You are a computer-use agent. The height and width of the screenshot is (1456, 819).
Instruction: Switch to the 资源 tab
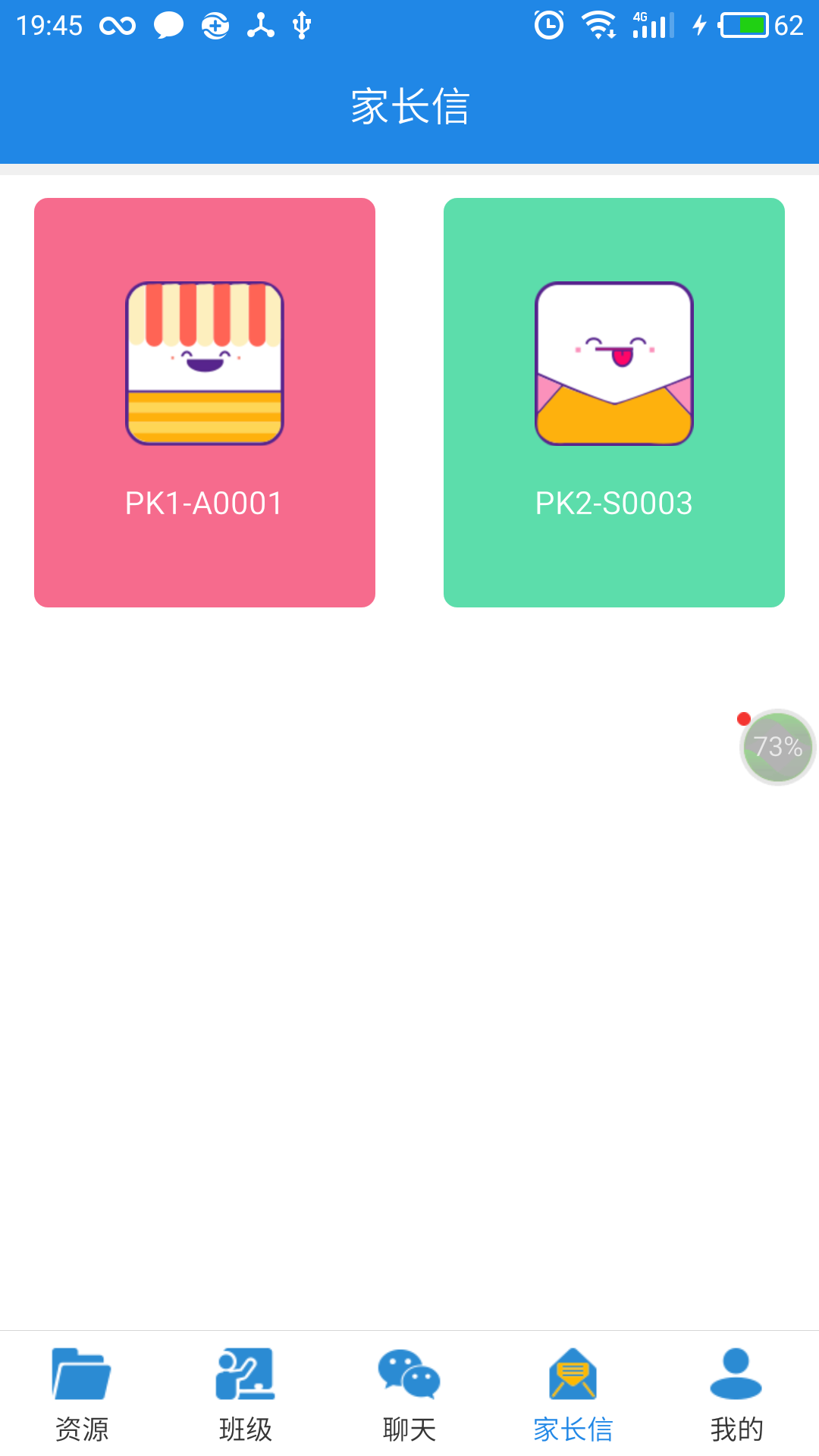(x=82, y=1394)
